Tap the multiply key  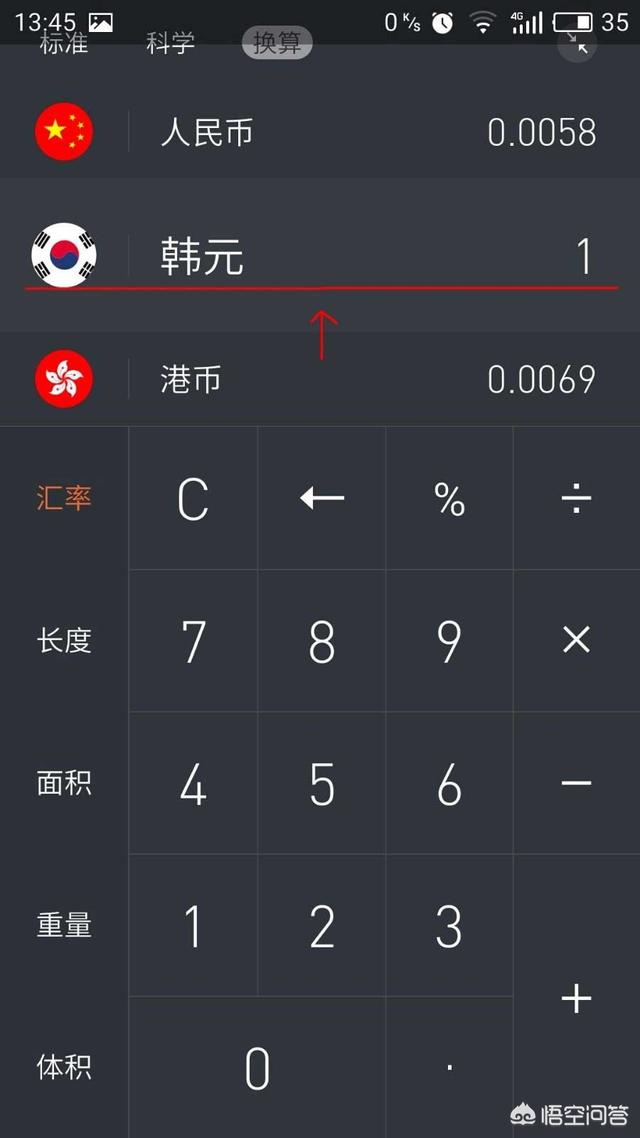coord(577,640)
